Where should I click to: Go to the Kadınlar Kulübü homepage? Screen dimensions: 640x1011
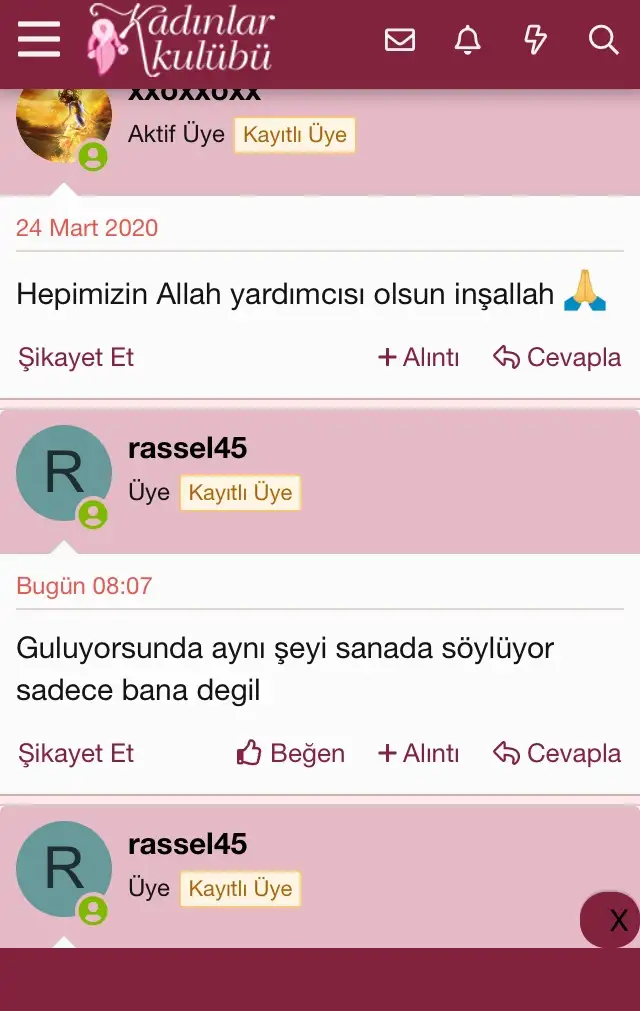(181, 40)
